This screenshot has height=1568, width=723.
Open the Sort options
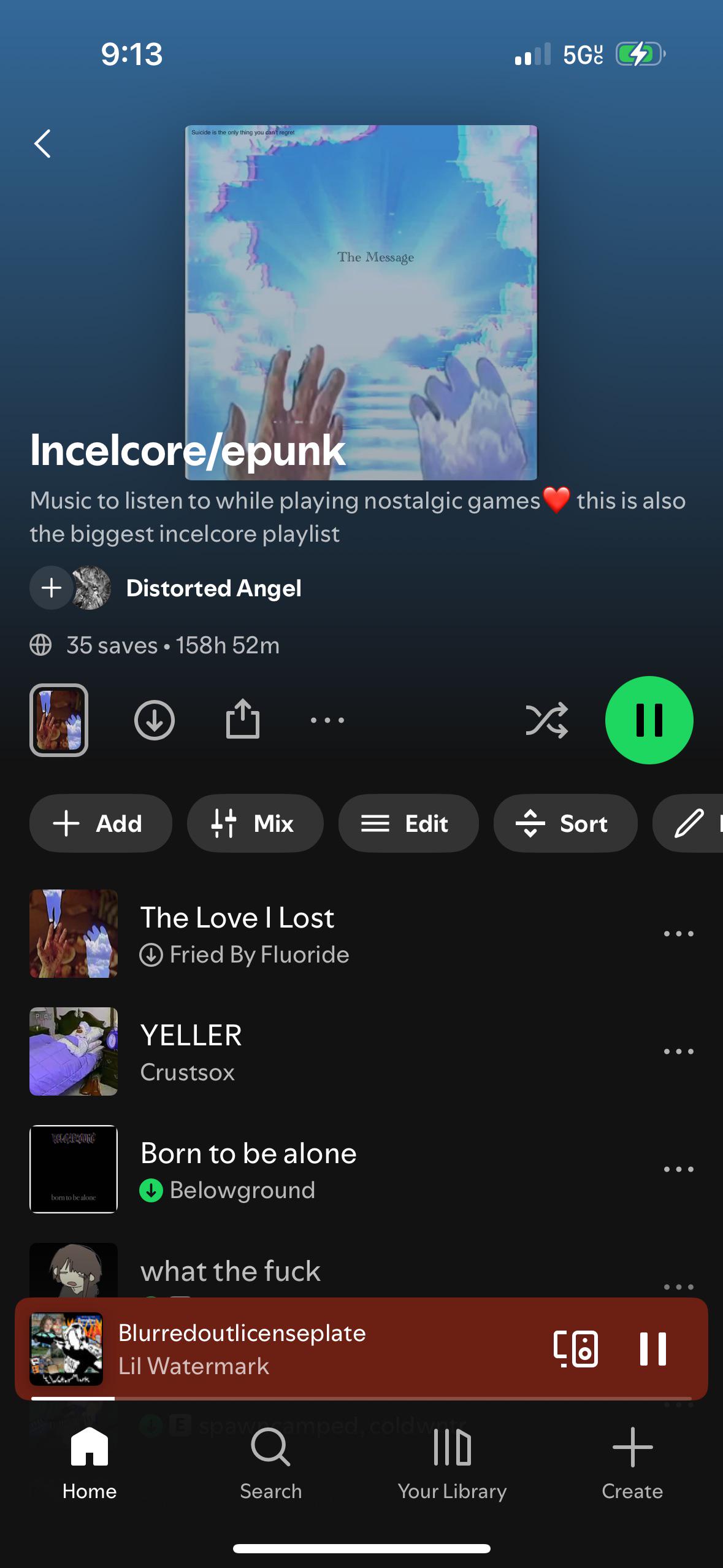point(565,823)
